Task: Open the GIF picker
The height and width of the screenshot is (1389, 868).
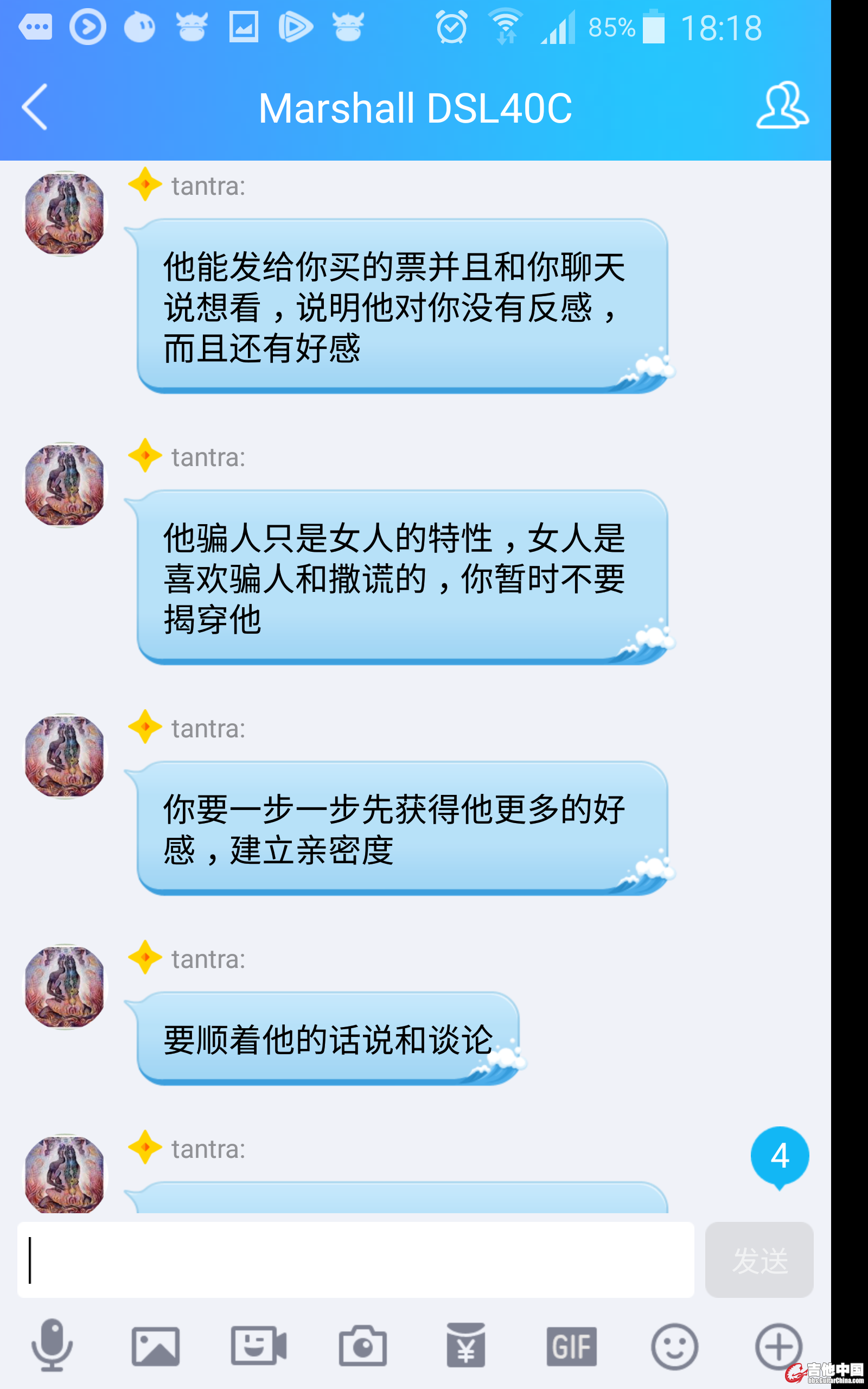Action: (x=571, y=1346)
